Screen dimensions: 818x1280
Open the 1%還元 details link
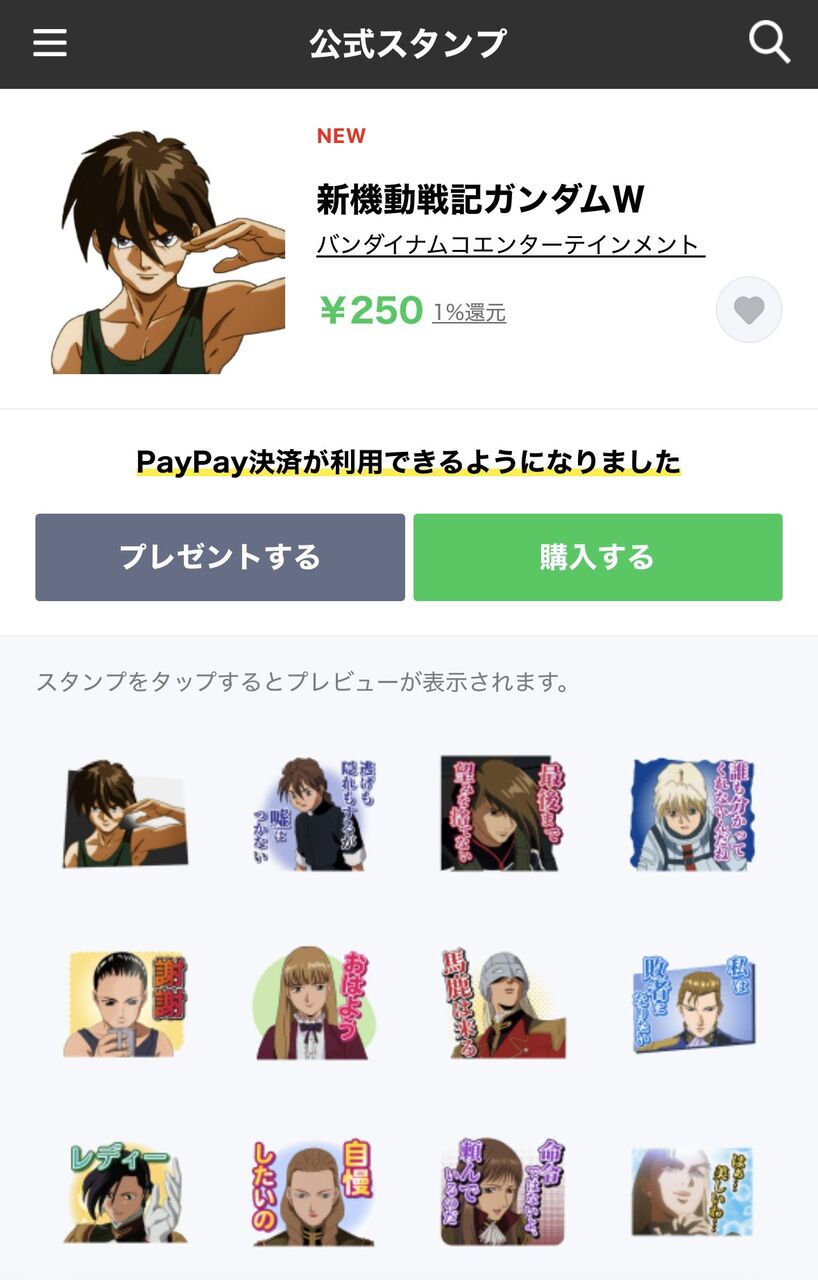click(469, 313)
